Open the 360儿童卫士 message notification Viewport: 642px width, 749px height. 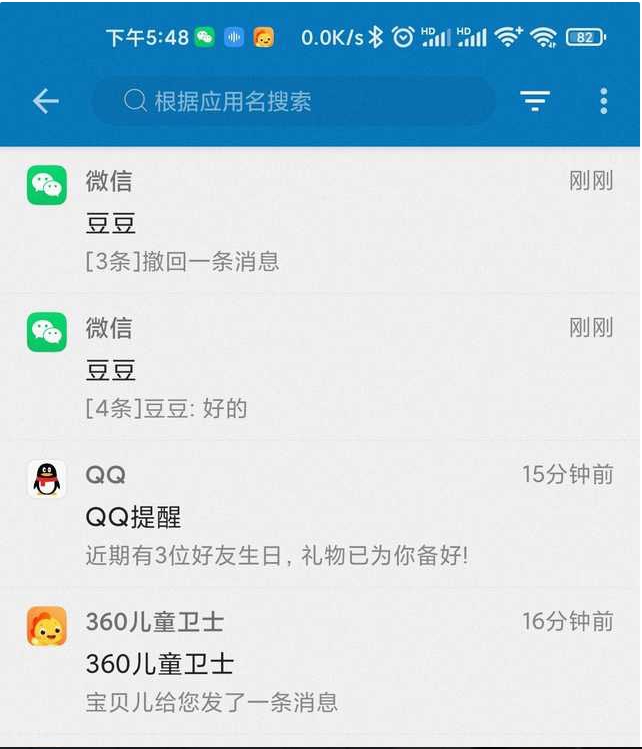click(320, 662)
